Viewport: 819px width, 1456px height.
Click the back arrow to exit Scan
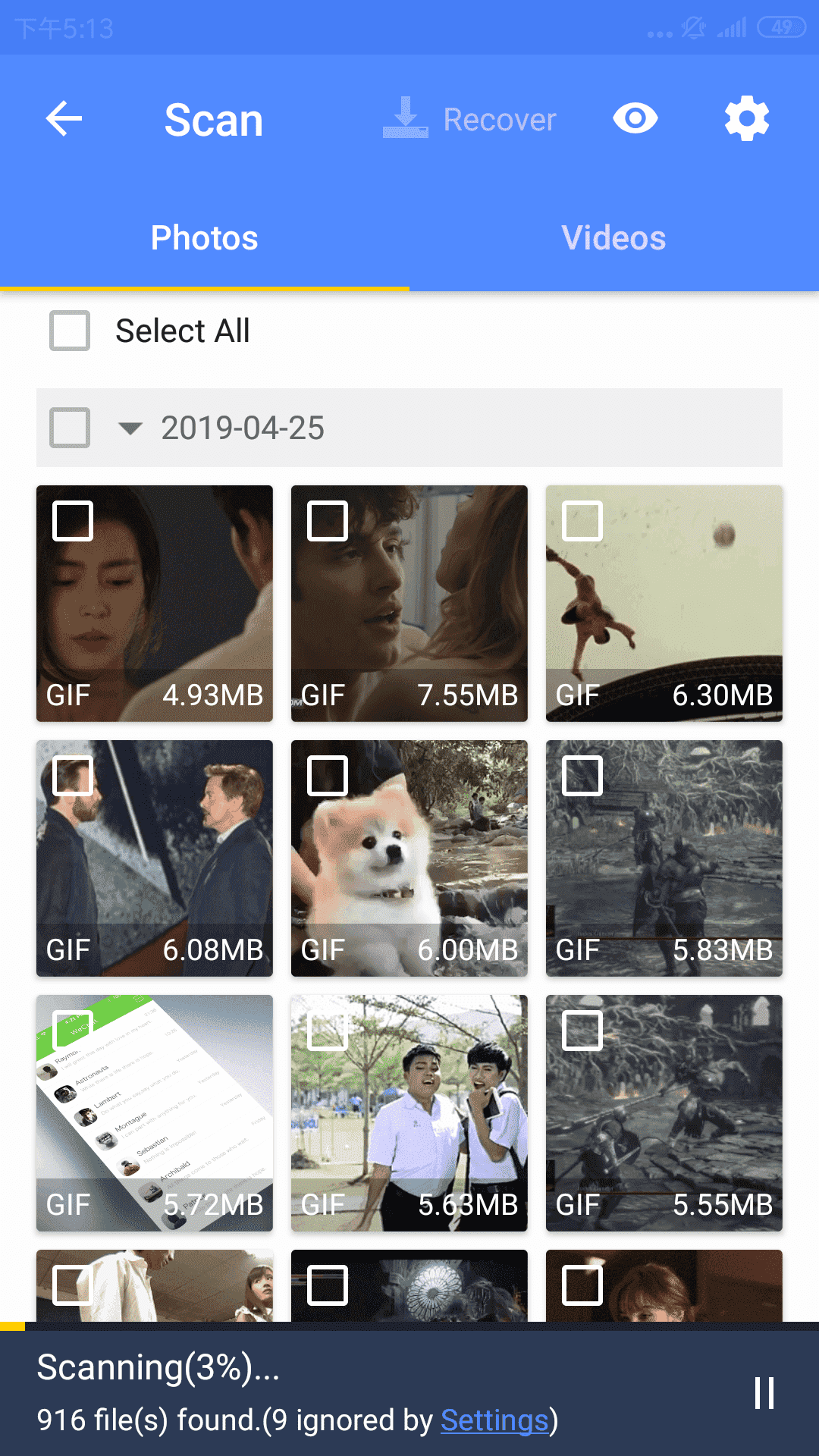coord(64,118)
